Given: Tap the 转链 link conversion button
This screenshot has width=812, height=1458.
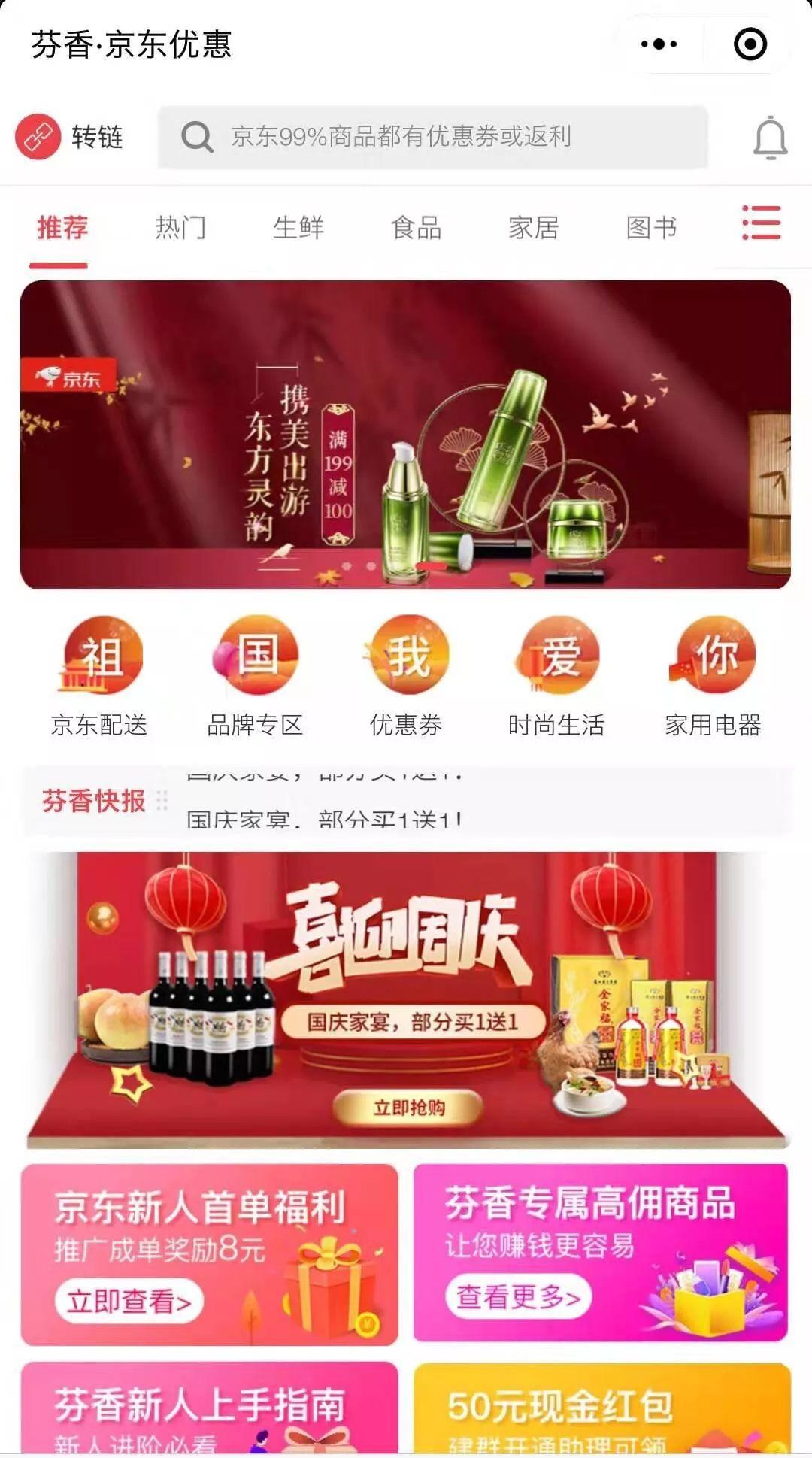Looking at the screenshot, I should 69,137.
